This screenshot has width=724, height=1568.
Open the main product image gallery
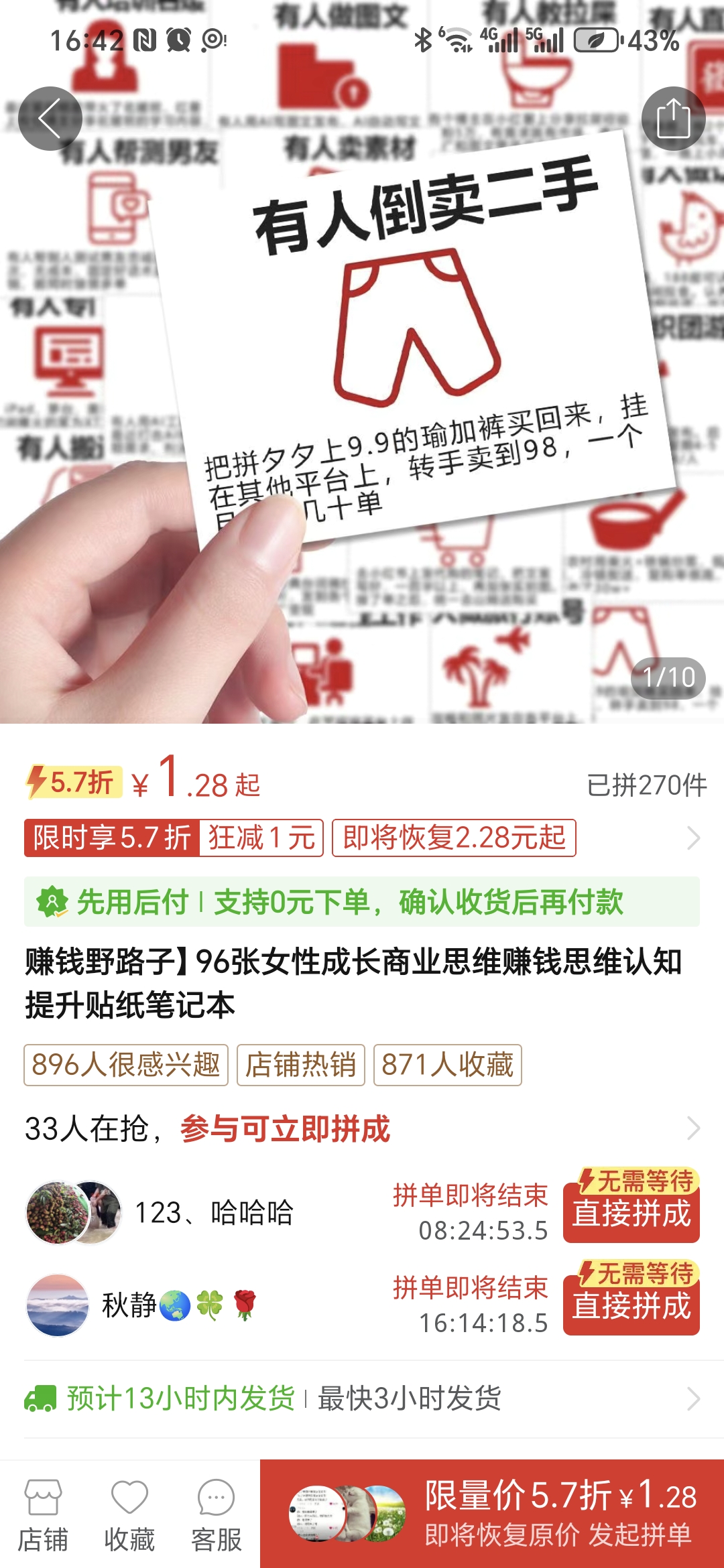[362, 402]
